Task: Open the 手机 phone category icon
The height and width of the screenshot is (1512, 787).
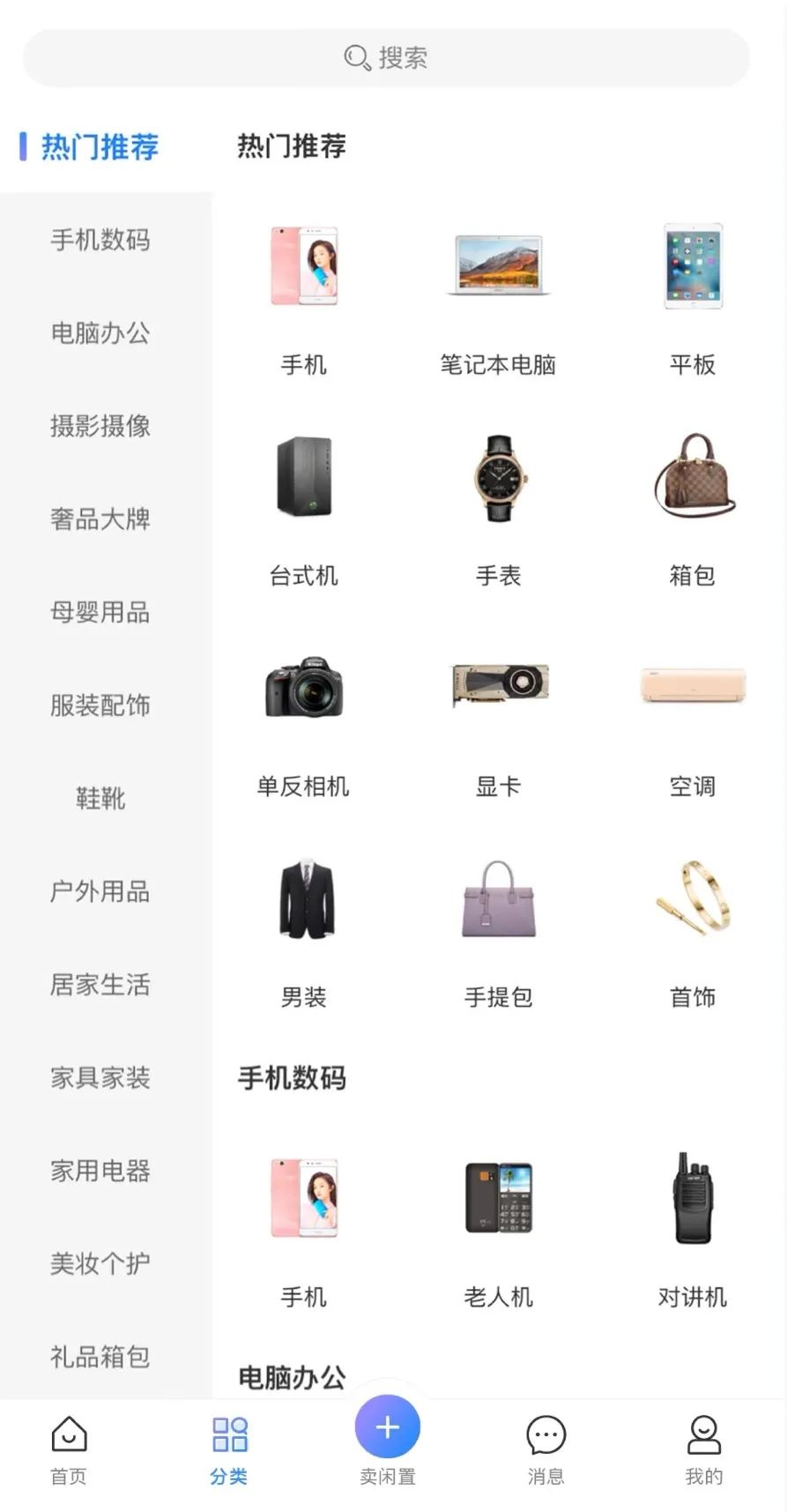Action: click(x=304, y=267)
